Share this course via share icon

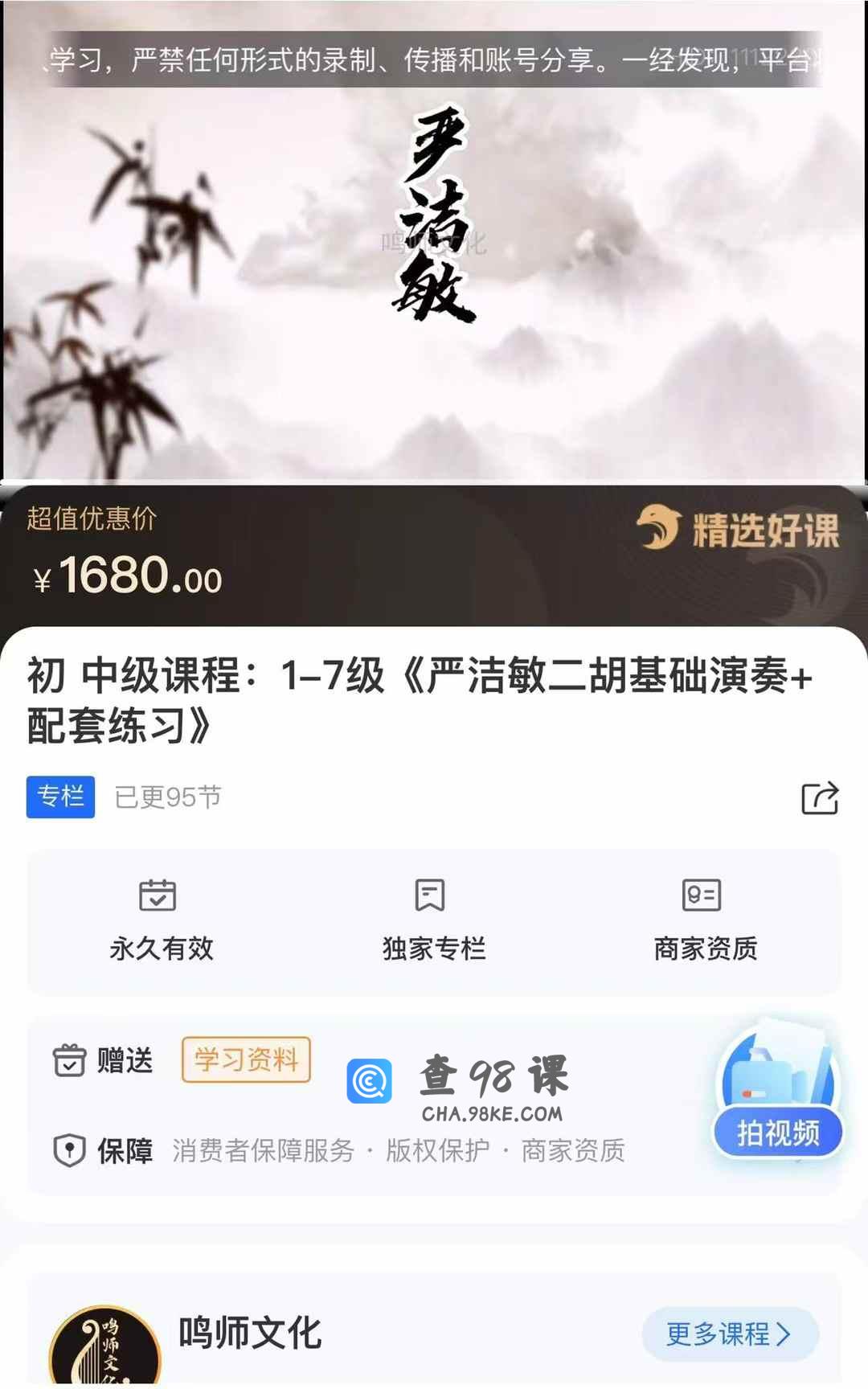coord(820,798)
